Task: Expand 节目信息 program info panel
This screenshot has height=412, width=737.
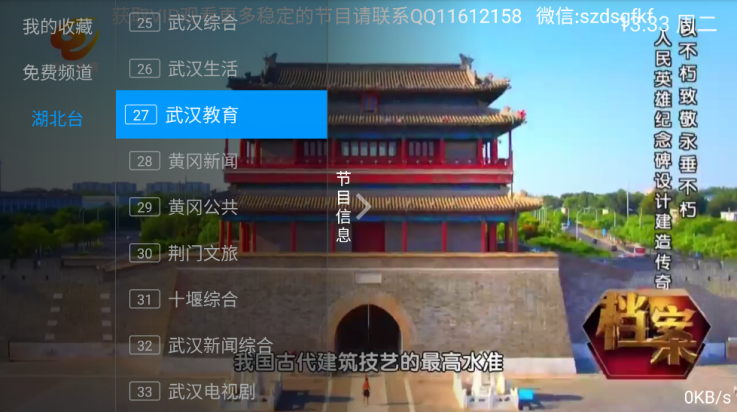Action: pos(352,207)
